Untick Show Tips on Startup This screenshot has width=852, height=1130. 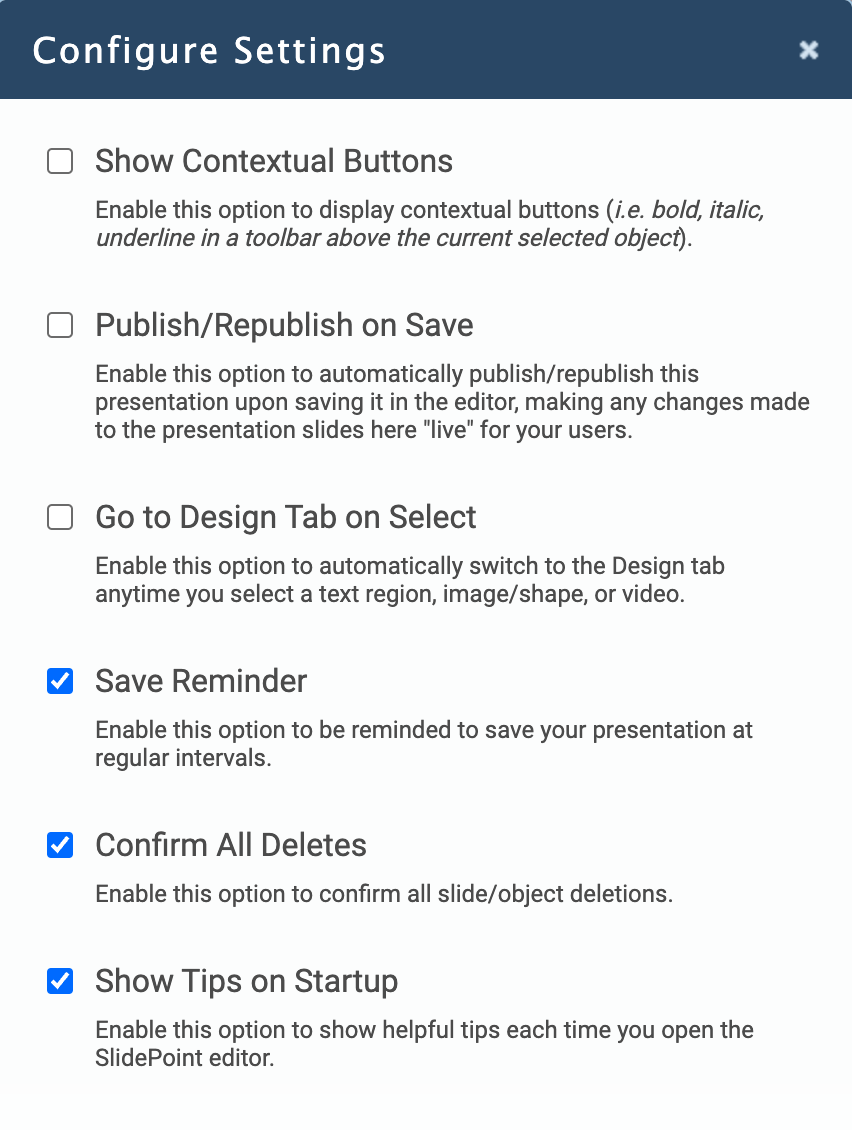click(x=61, y=981)
